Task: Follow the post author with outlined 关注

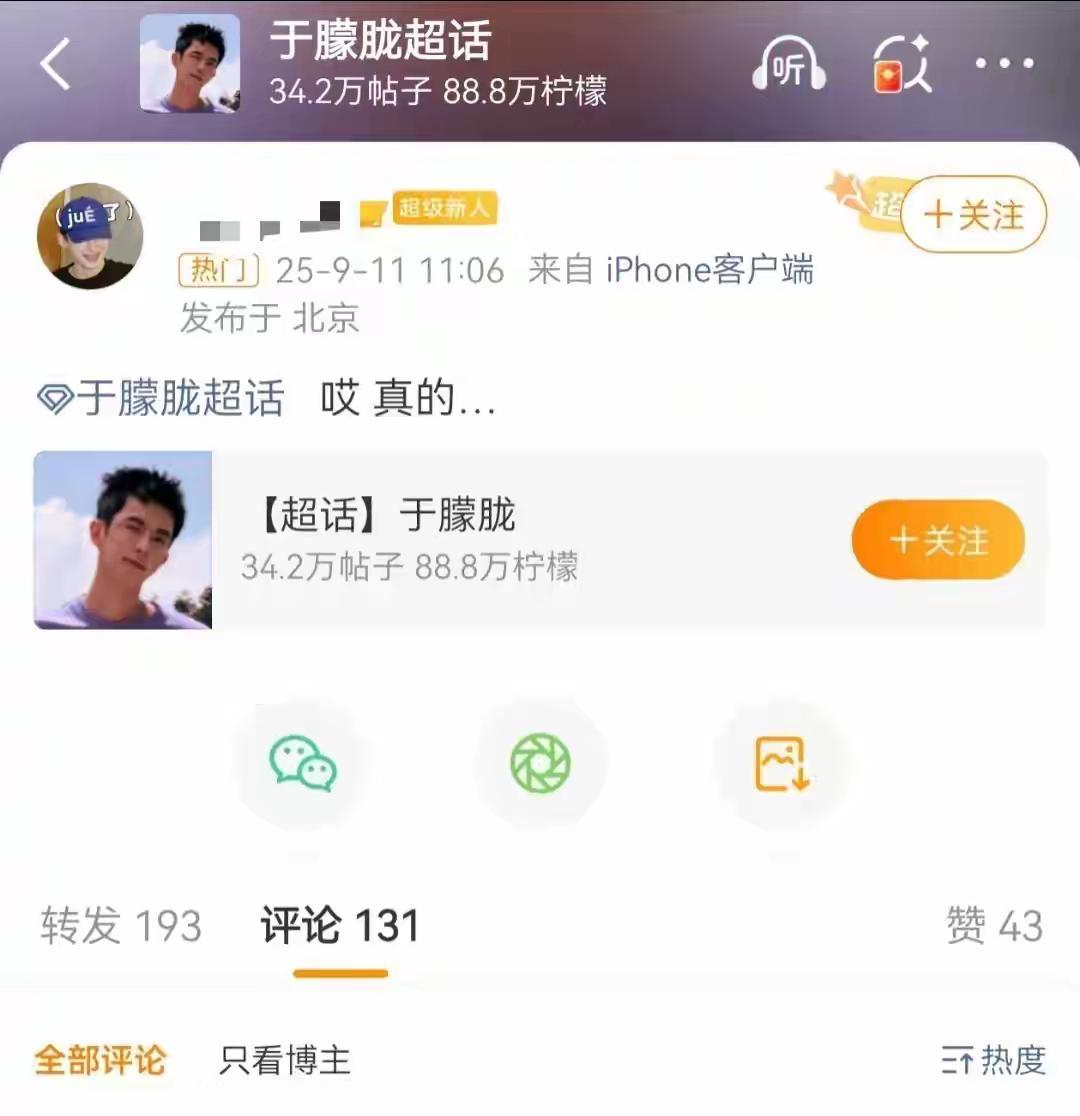Action: (973, 214)
